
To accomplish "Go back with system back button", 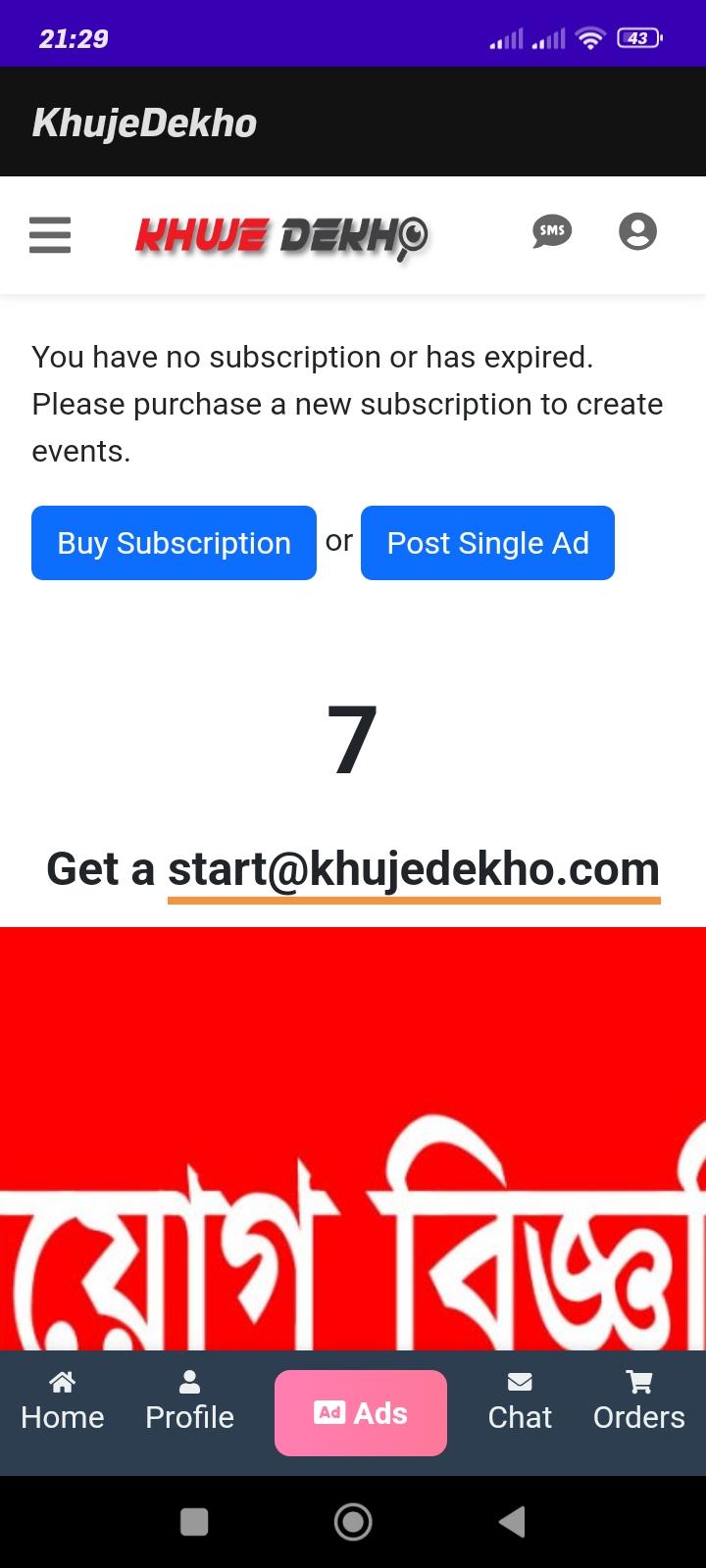I will [x=512, y=1521].
